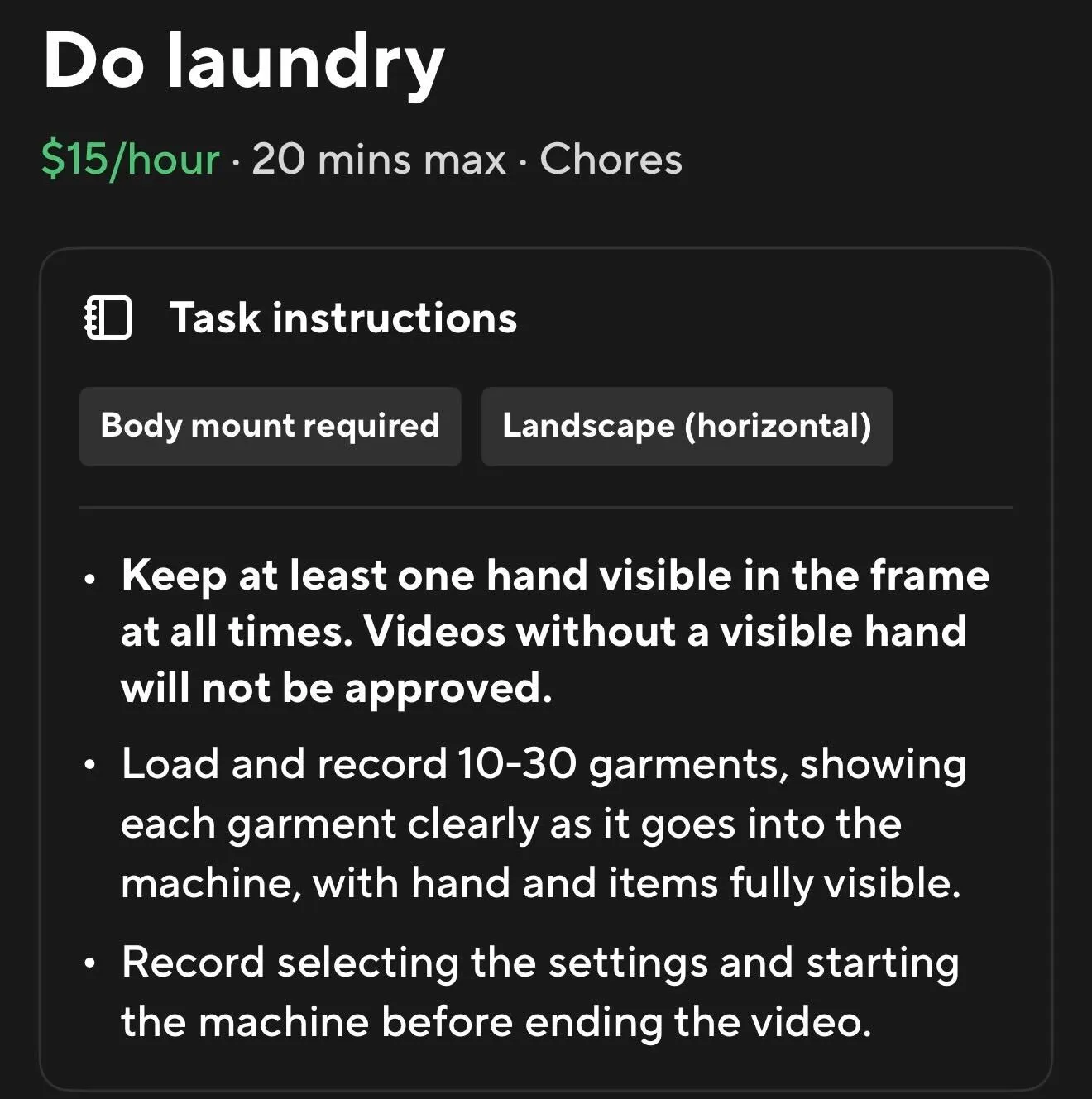The image size is (1092, 1099).
Task: Click the hand visibility approval warning text
Action: tap(554, 631)
